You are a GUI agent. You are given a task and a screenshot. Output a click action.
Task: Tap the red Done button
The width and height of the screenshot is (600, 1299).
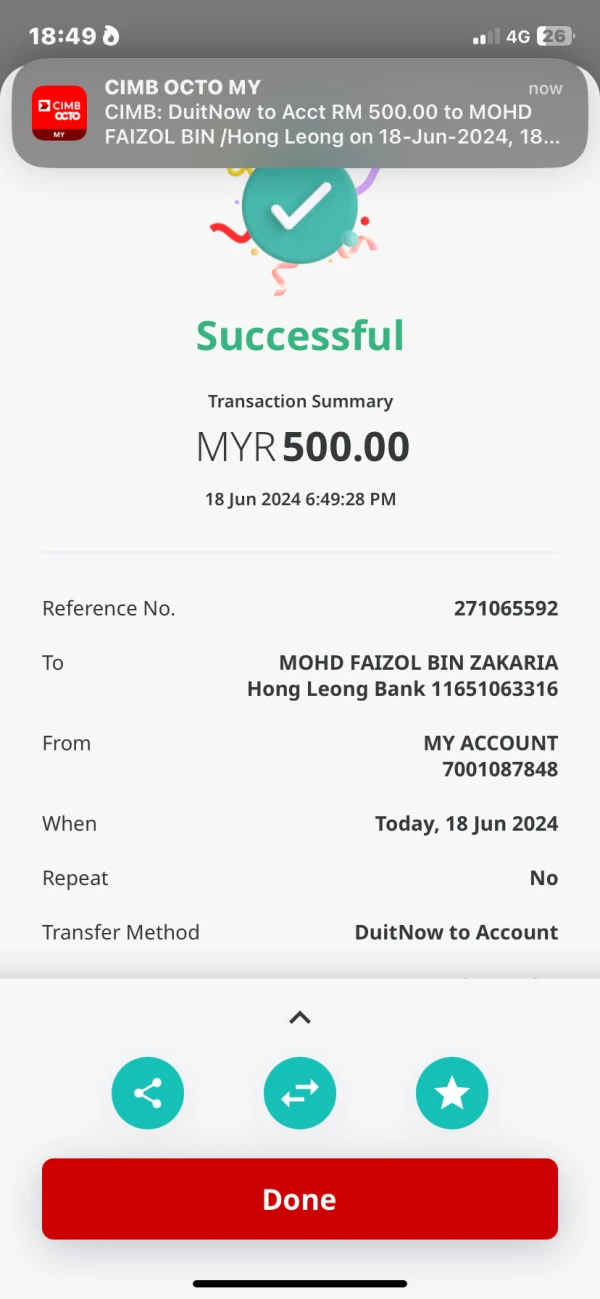tap(300, 1199)
